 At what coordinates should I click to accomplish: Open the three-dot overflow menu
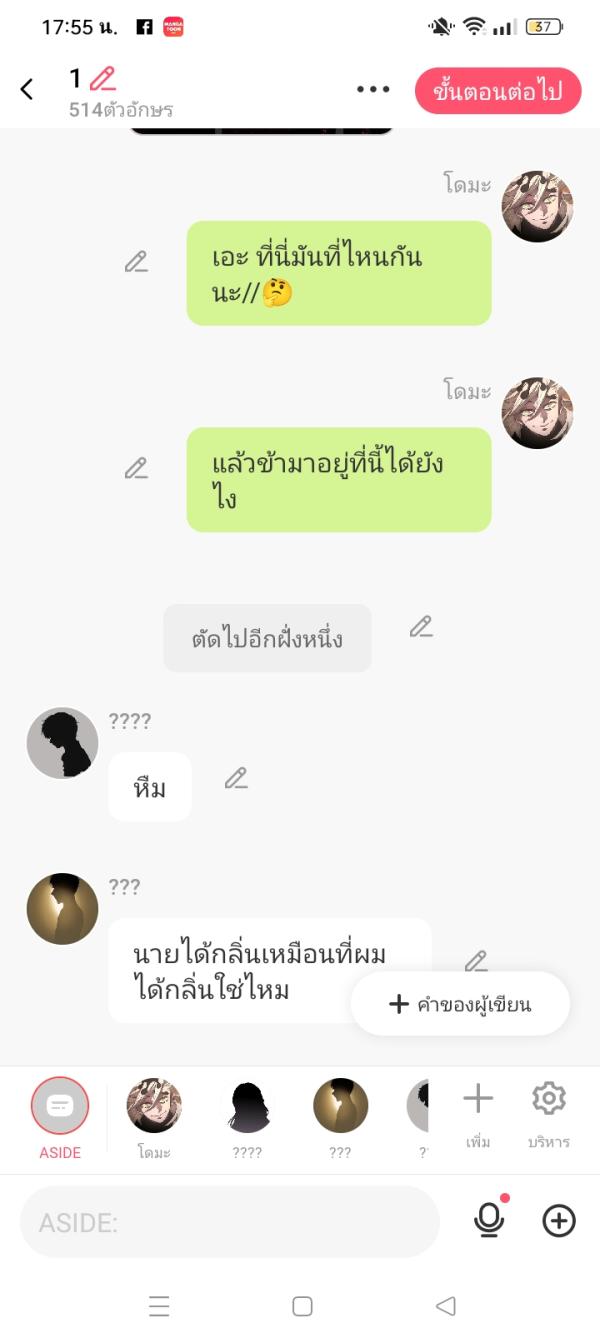coord(373,90)
